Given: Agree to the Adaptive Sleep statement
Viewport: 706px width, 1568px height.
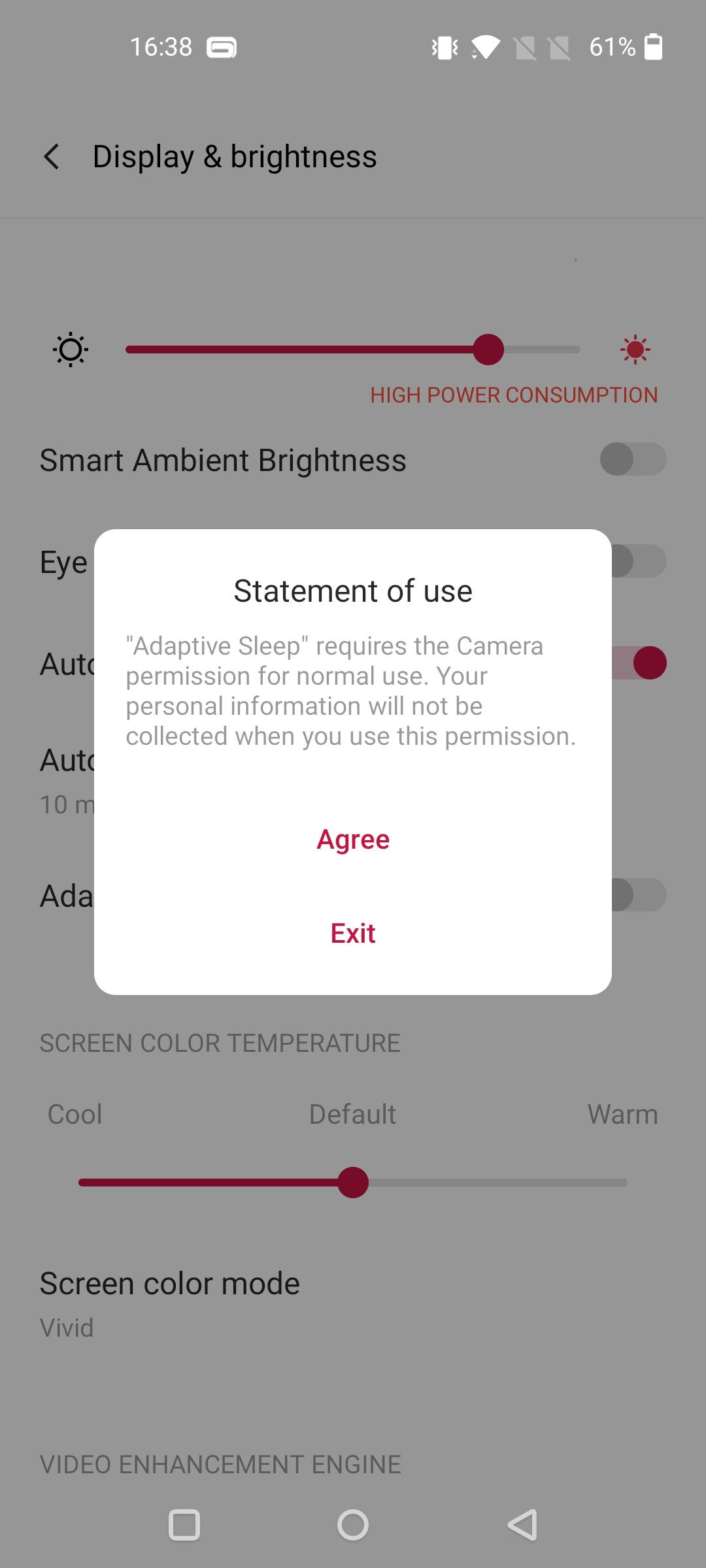Looking at the screenshot, I should [x=353, y=840].
